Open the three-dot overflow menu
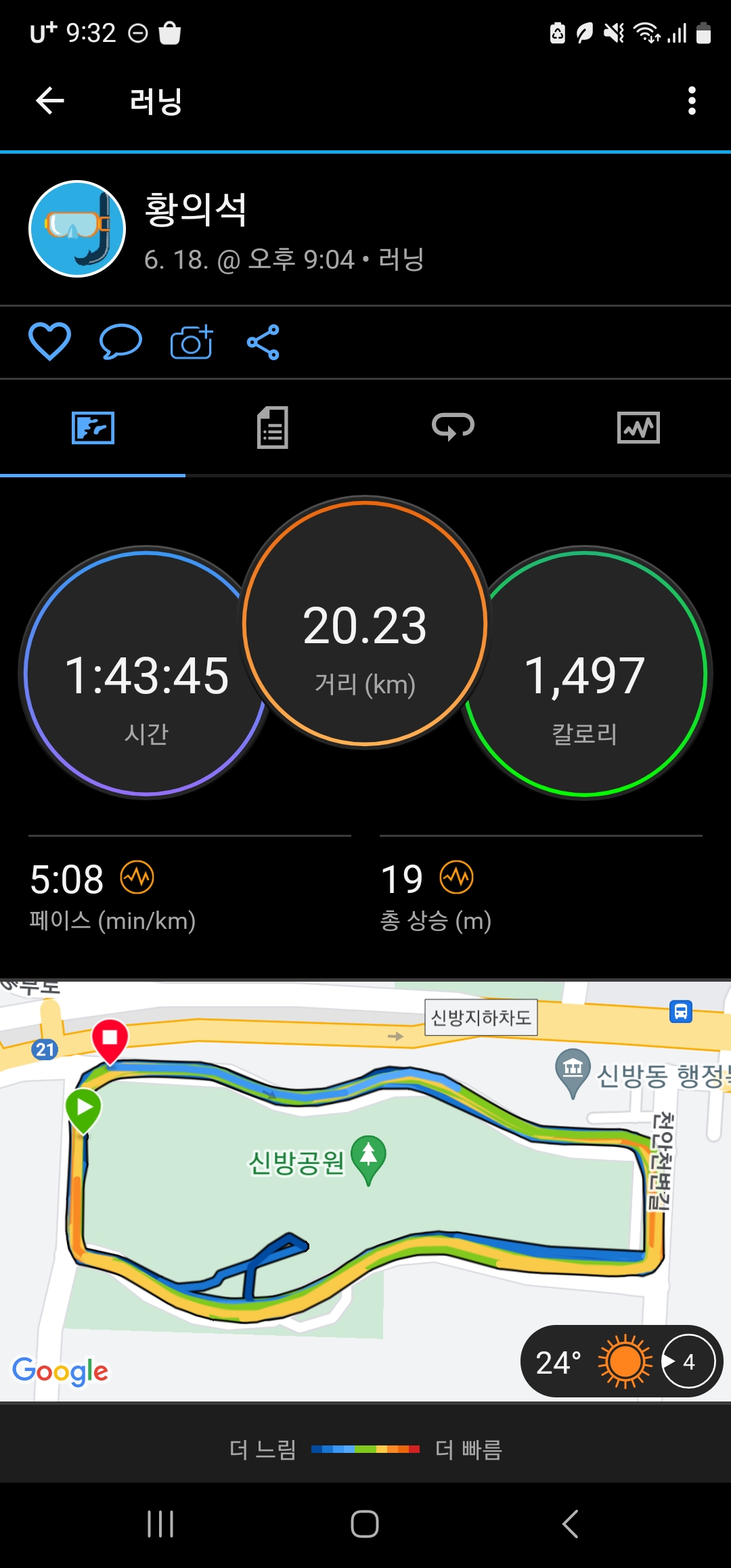731x1568 pixels. [691, 101]
